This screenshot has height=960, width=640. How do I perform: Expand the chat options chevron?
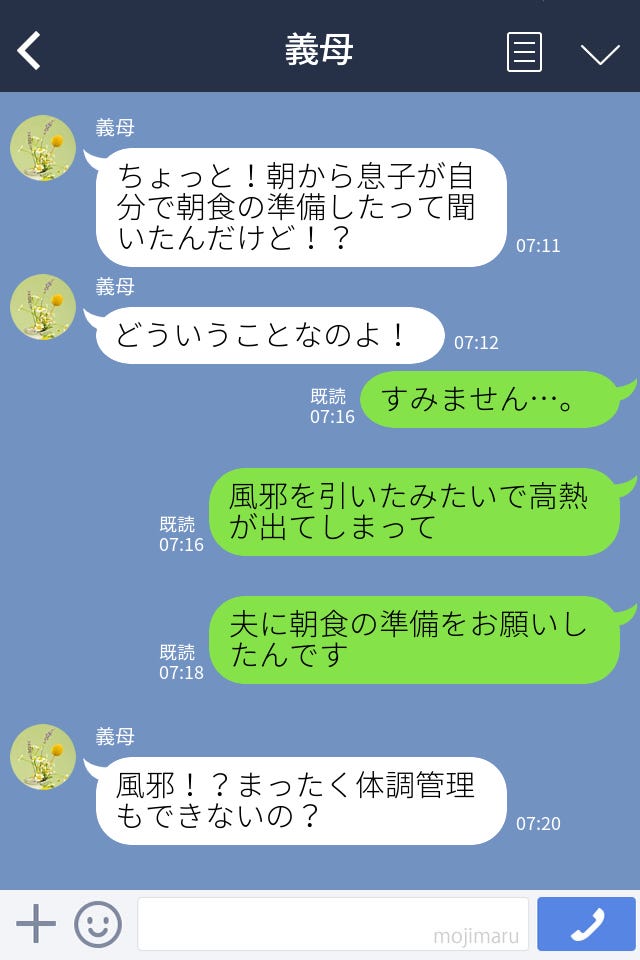600,53
